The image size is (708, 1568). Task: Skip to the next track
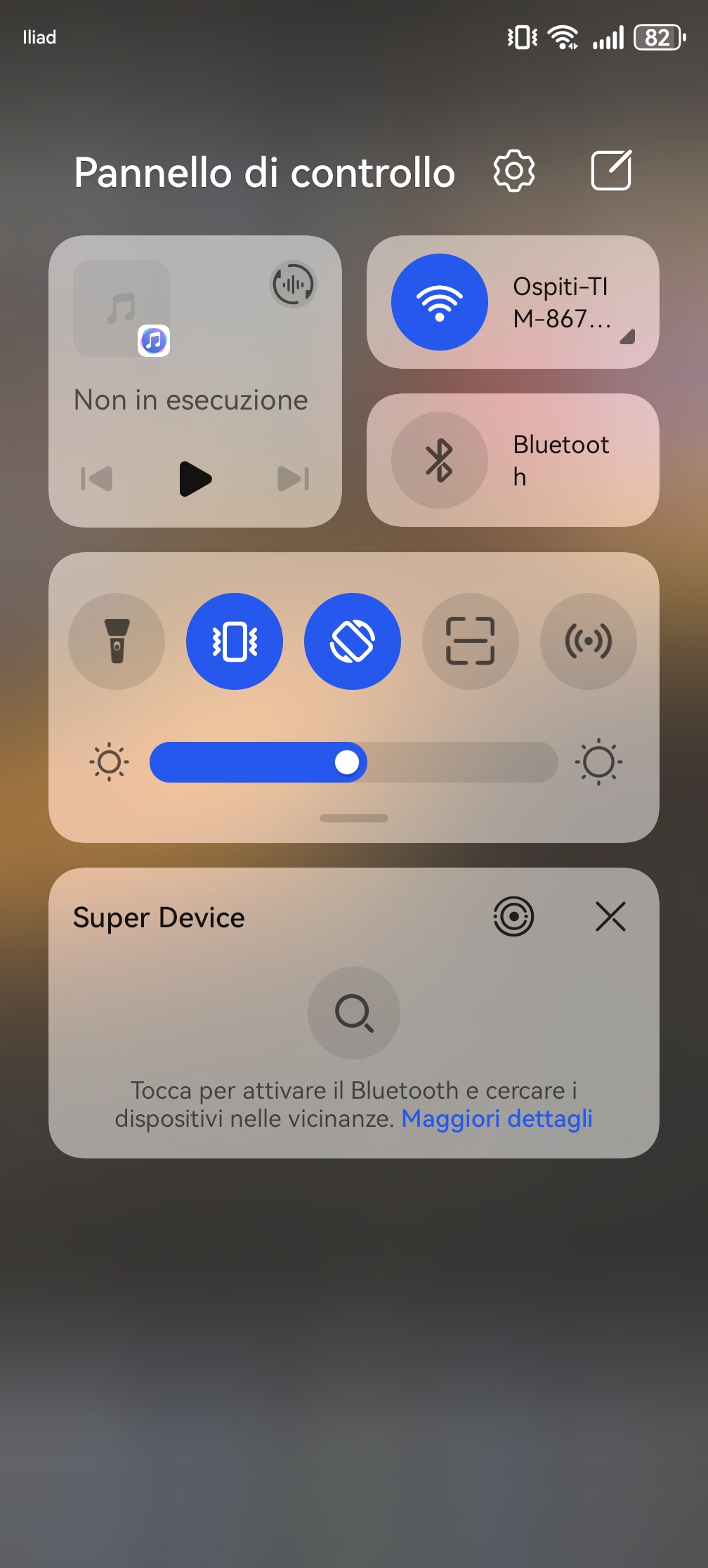(294, 479)
